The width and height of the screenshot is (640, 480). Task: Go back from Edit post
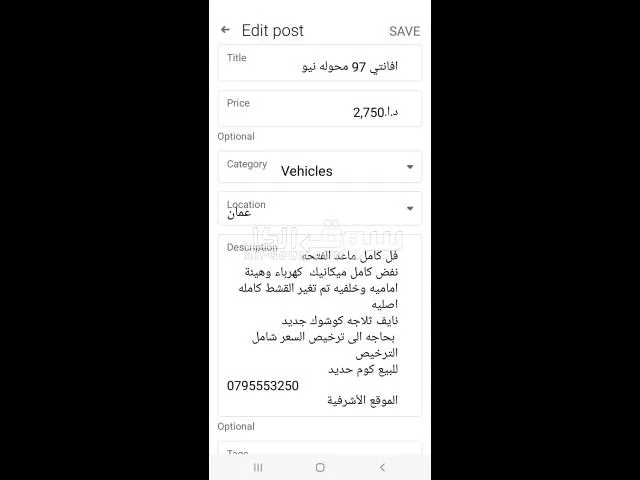click(x=225, y=31)
